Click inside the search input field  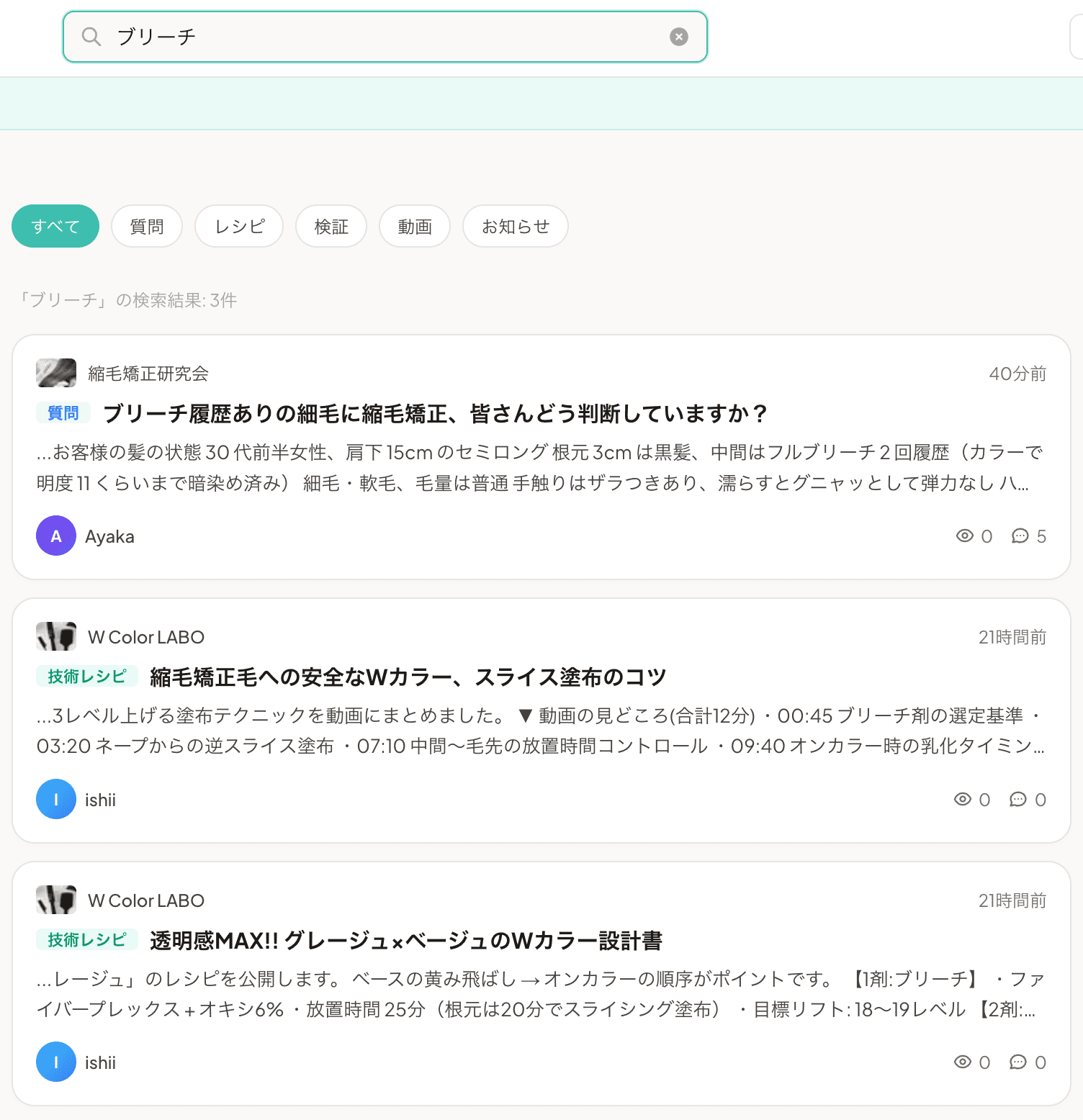click(360, 36)
